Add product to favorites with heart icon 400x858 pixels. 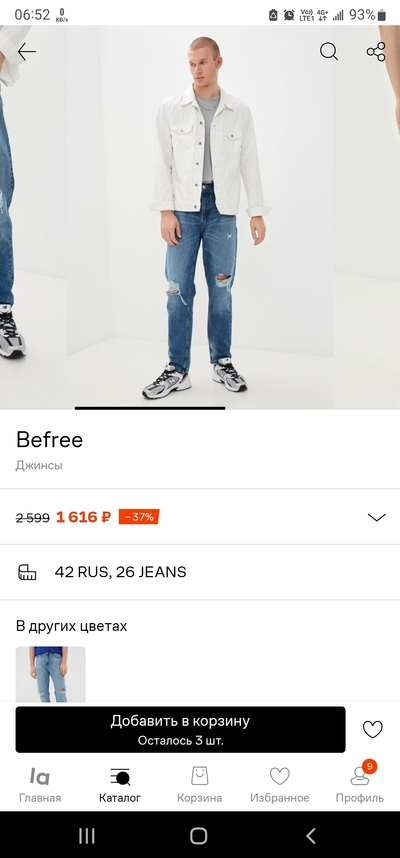tap(373, 729)
